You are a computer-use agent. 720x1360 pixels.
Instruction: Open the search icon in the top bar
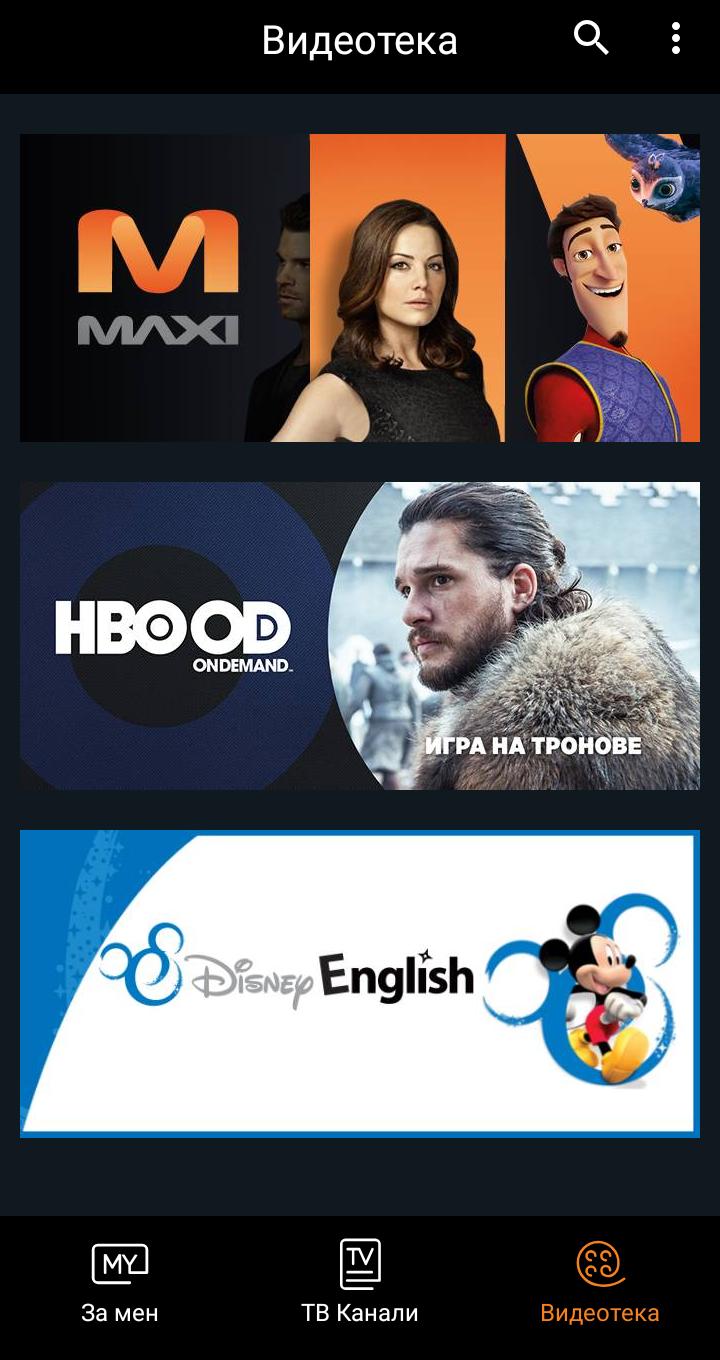pyautogui.click(x=591, y=39)
